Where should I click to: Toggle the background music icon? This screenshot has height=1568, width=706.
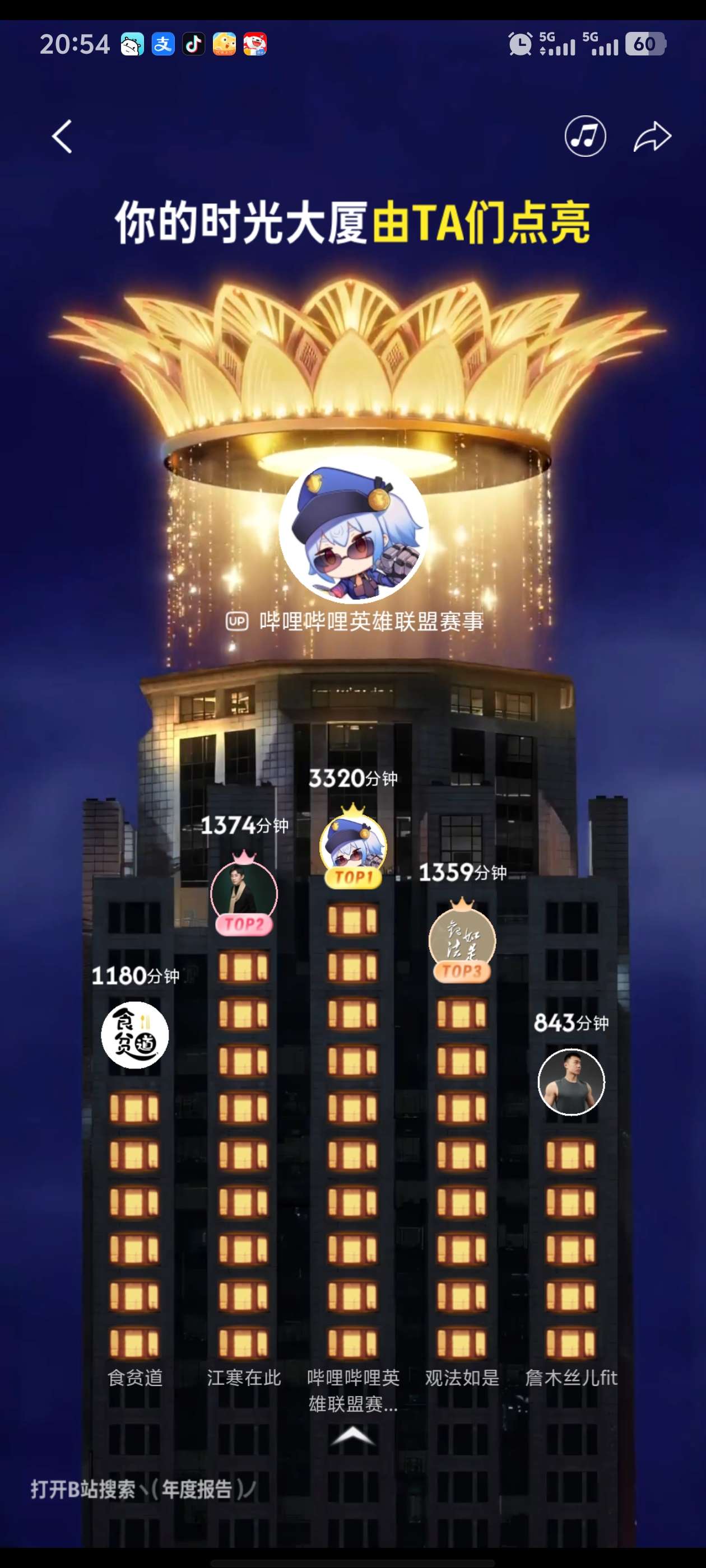[x=585, y=136]
